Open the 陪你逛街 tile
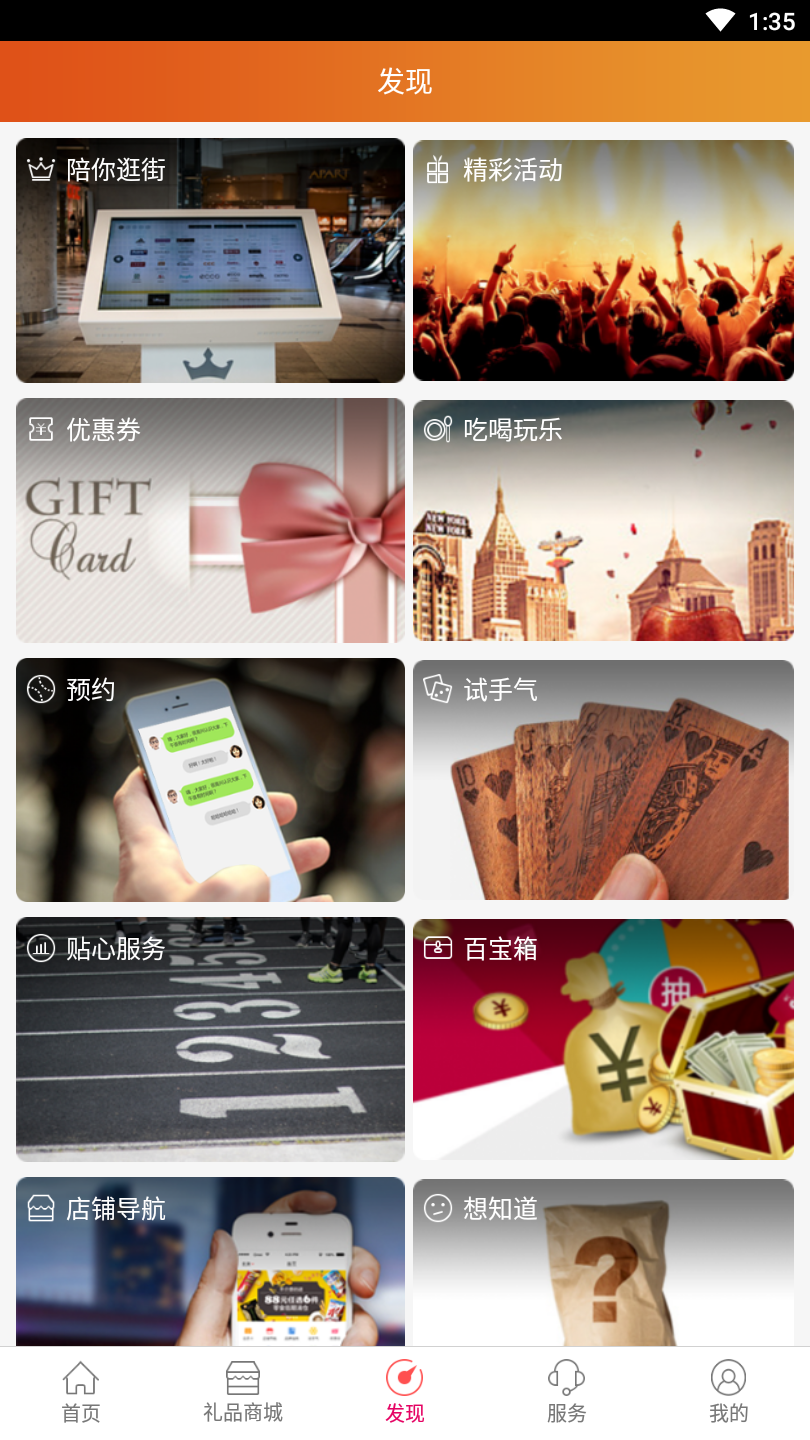The height and width of the screenshot is (1440, 810). pos(210,260)
